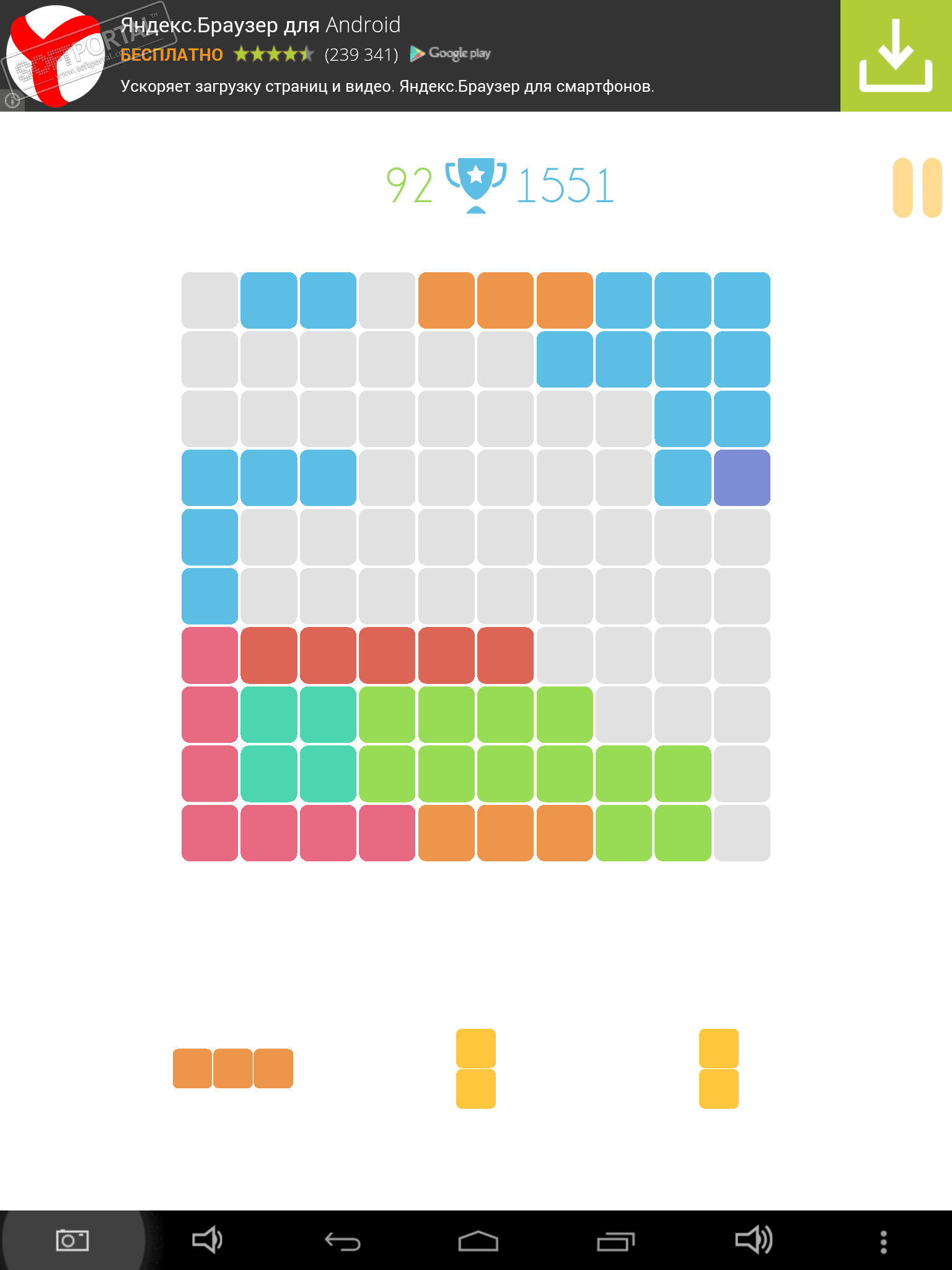Lower the volume from the navigation bar
Screen dimensions: 952x1270
(x=207, y=1240)
